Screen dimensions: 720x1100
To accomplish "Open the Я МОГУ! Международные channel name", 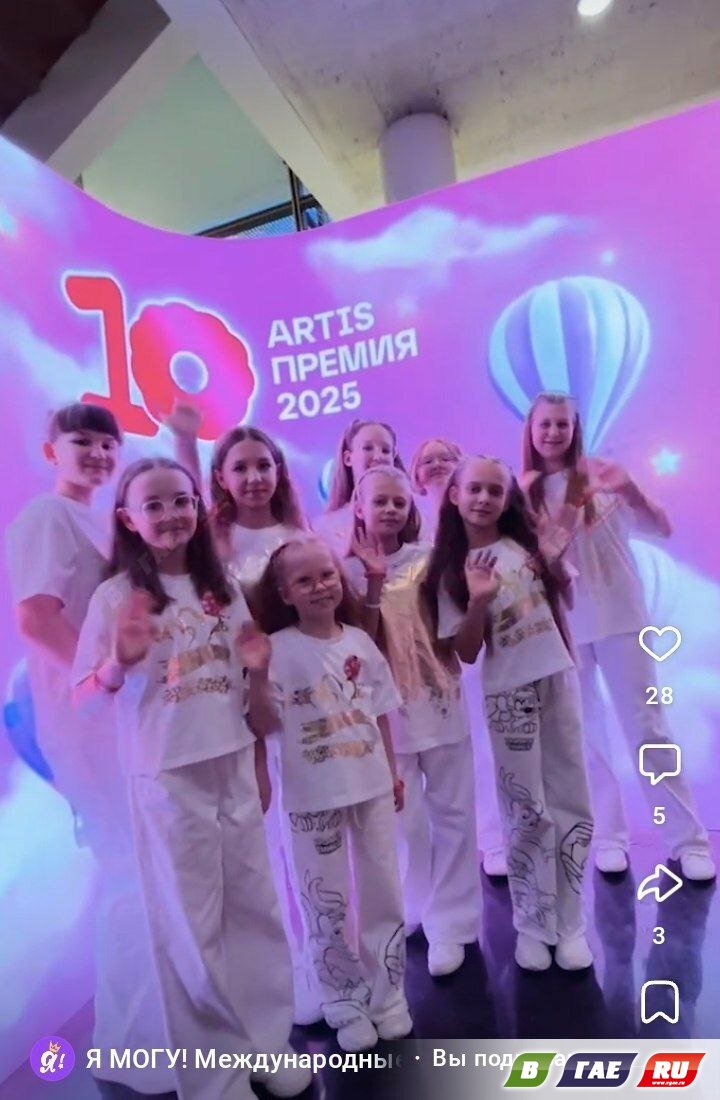I will point(244,1060).
